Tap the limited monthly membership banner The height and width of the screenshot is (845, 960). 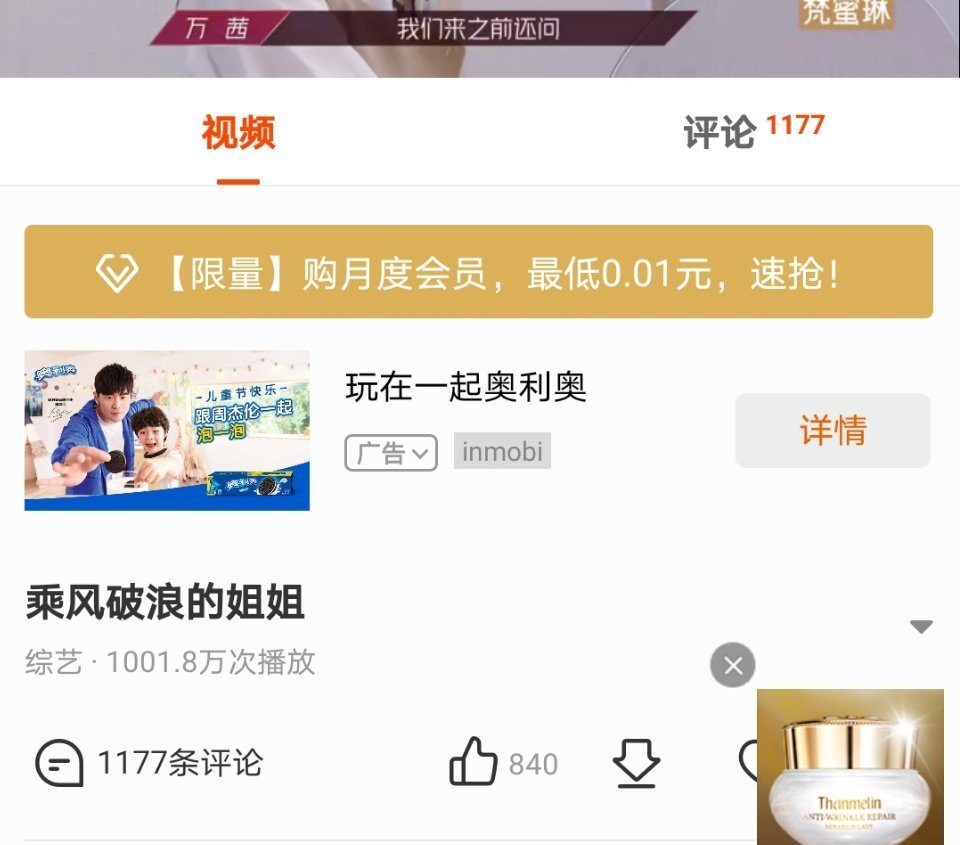tap(478, 272)
